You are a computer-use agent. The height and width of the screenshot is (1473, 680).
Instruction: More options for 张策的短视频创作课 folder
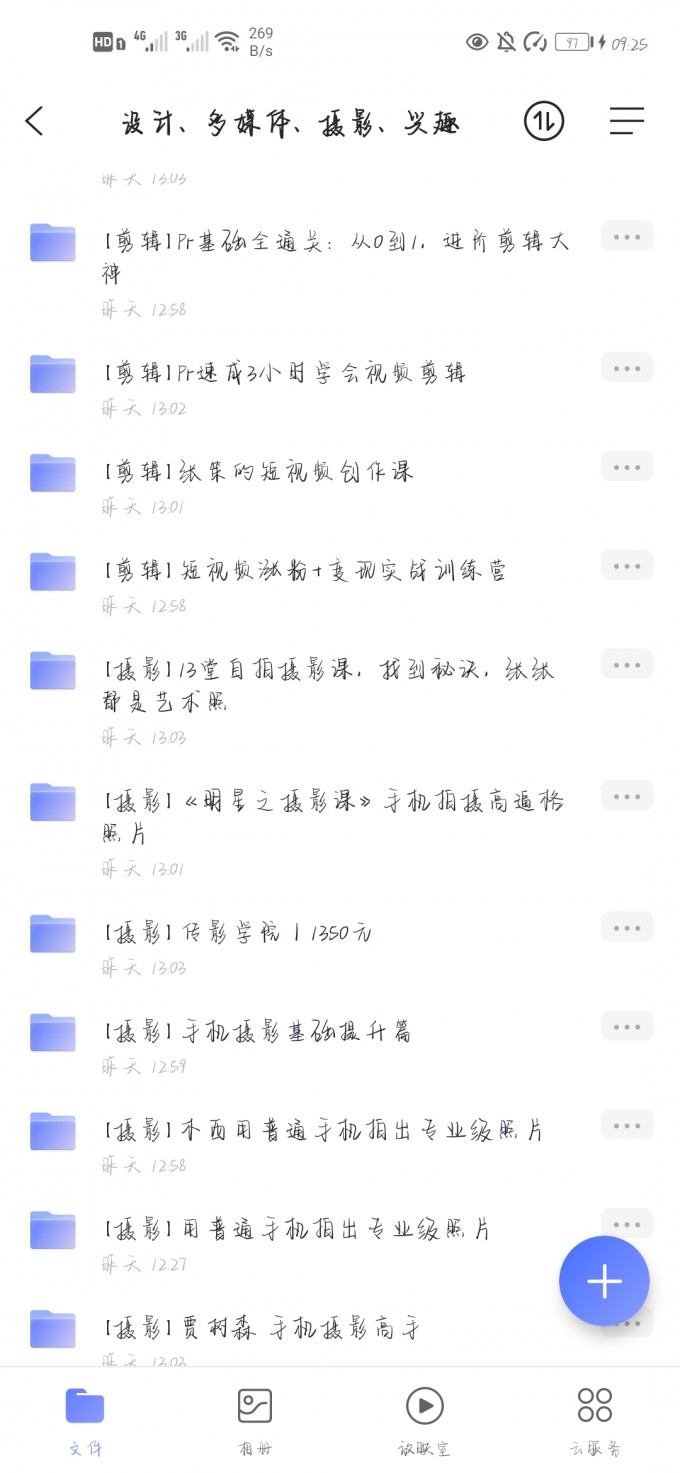coord(627,467)
